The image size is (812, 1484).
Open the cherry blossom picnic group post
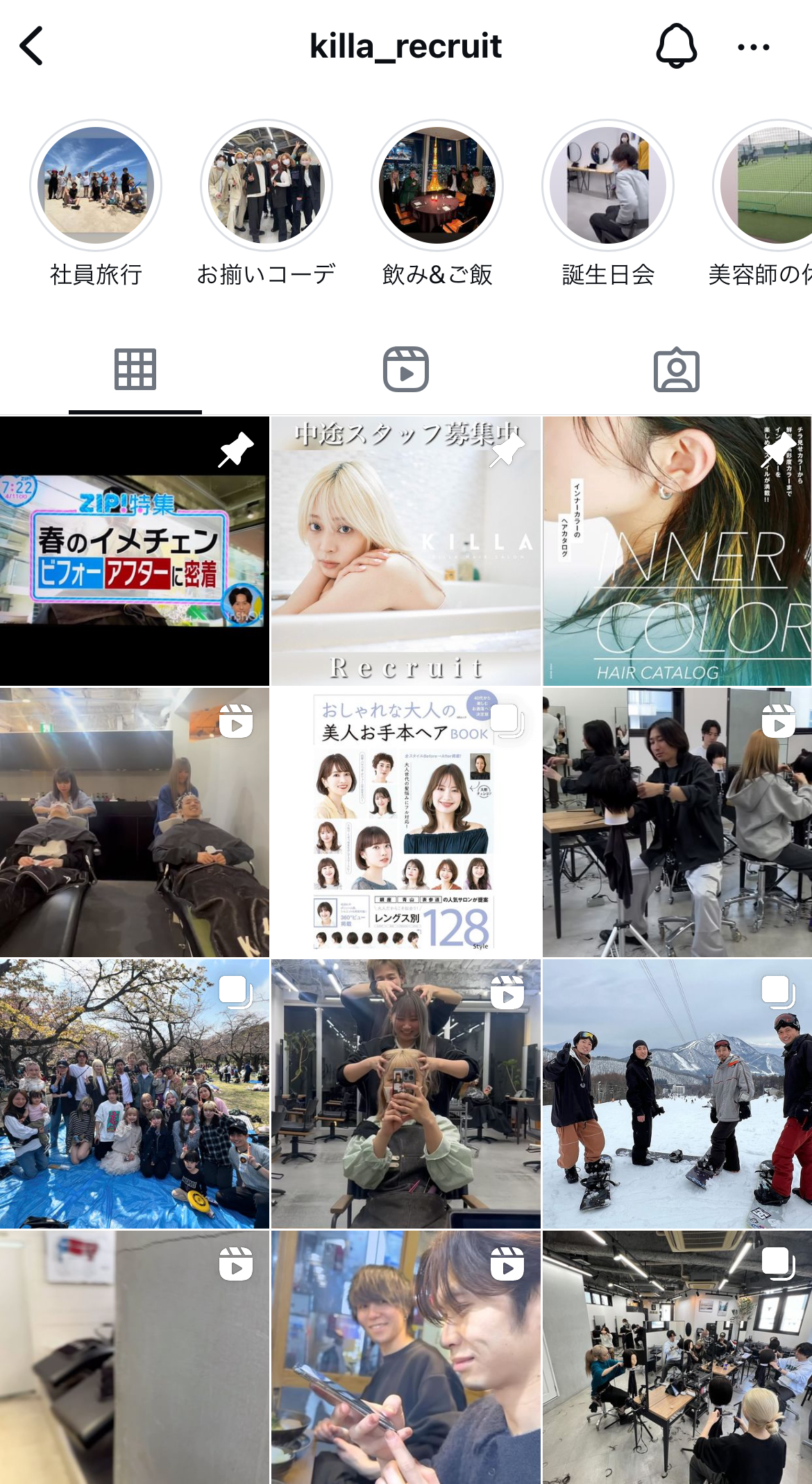(134, 1094)
